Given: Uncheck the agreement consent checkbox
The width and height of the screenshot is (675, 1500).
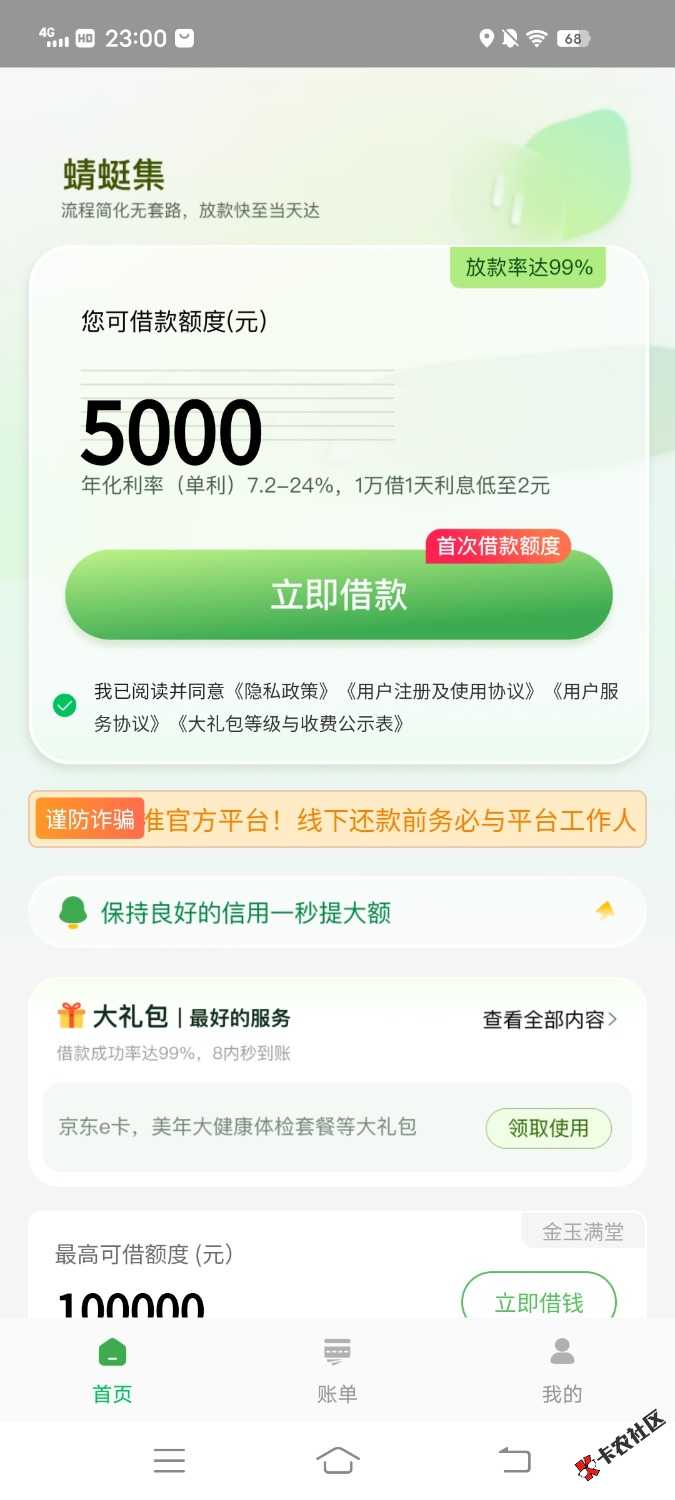Looking at the screenshot, I should pyautogui.click(x=65, y=706).
